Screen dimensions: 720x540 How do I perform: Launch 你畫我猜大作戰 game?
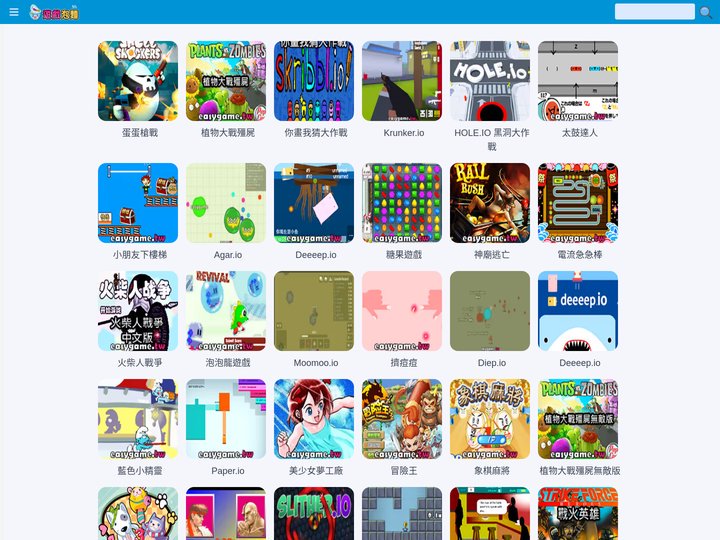coord(314,81)
